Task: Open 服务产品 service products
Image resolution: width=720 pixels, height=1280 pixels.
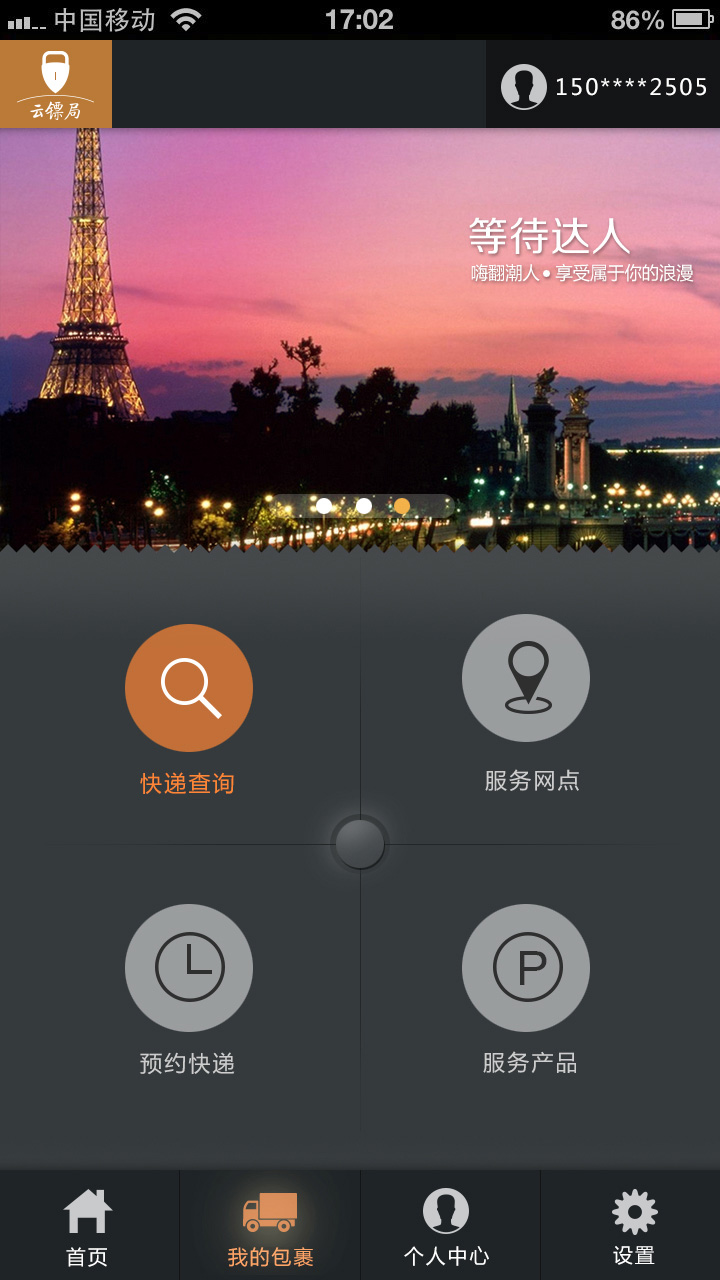Action: click(526, 968)
